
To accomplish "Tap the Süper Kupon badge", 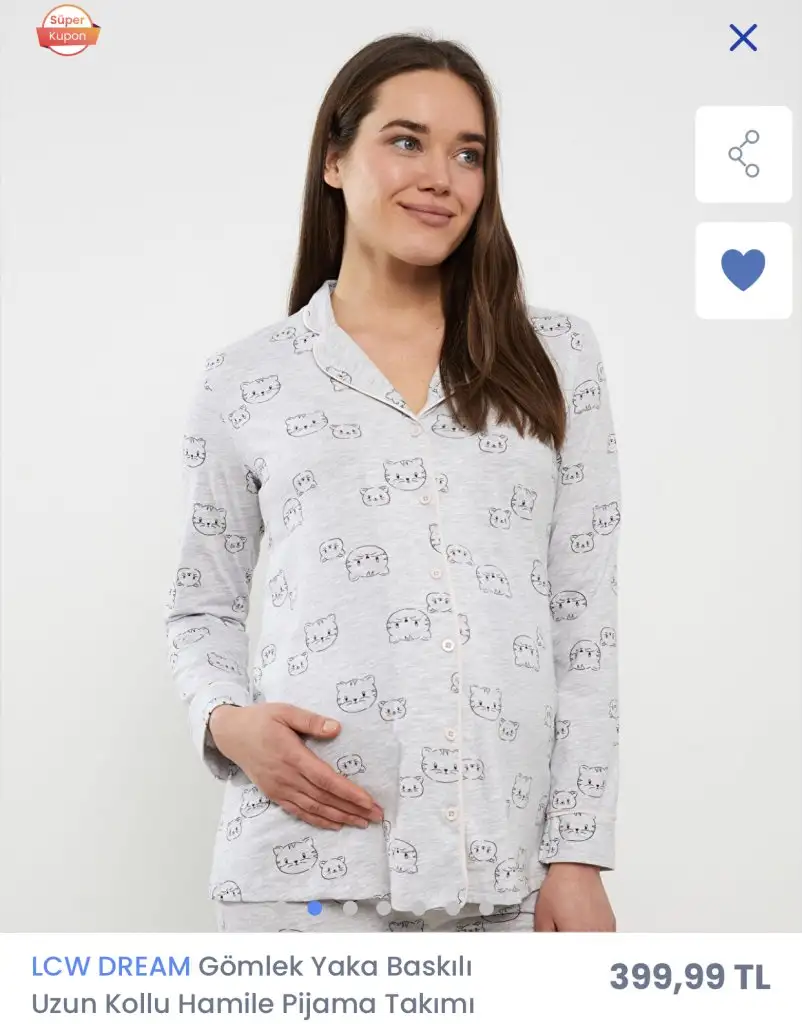I will pyautogui.click(x=68, y=30).
